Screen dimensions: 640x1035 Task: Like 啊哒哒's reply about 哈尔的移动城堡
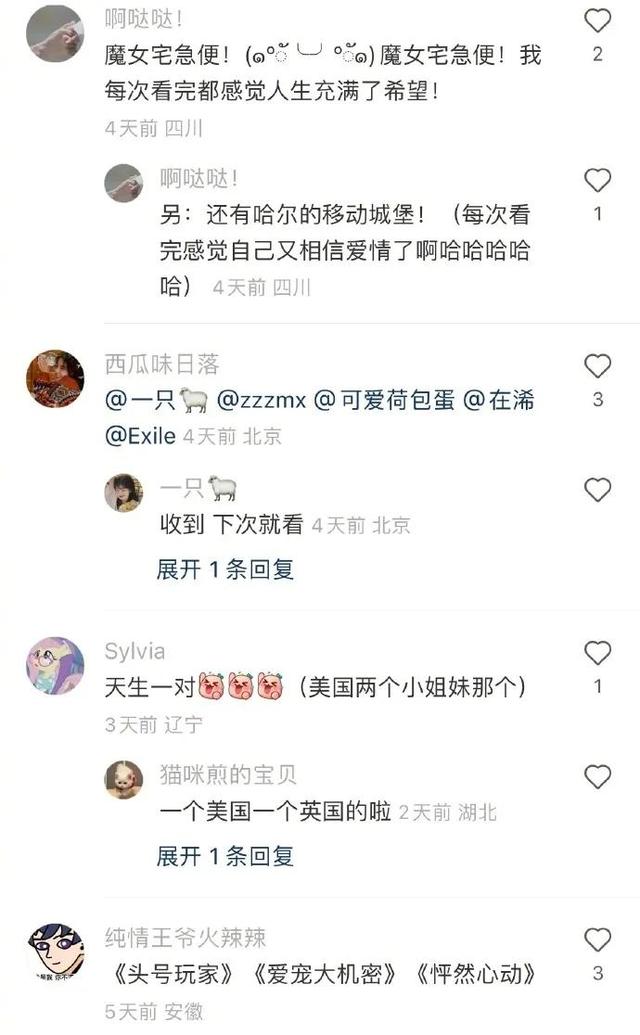pos(597,180)
